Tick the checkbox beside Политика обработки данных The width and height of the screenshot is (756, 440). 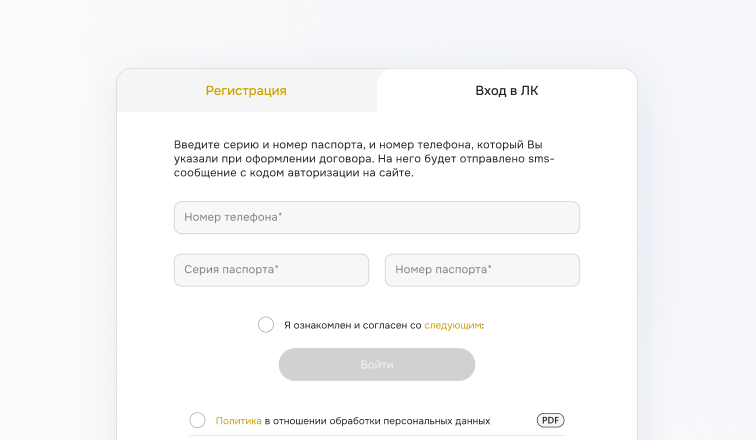coord(198,421)
